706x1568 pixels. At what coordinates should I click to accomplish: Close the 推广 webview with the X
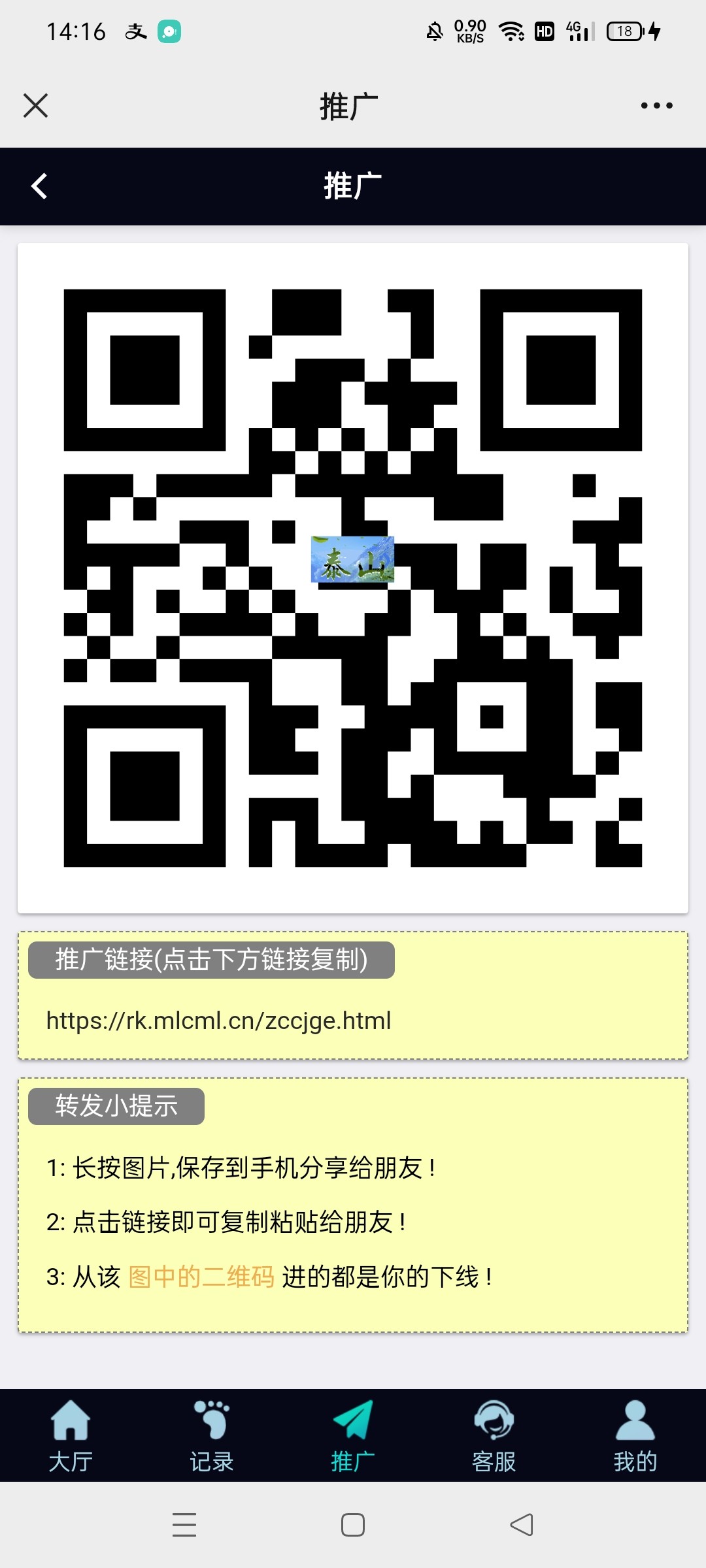[35, 105]
